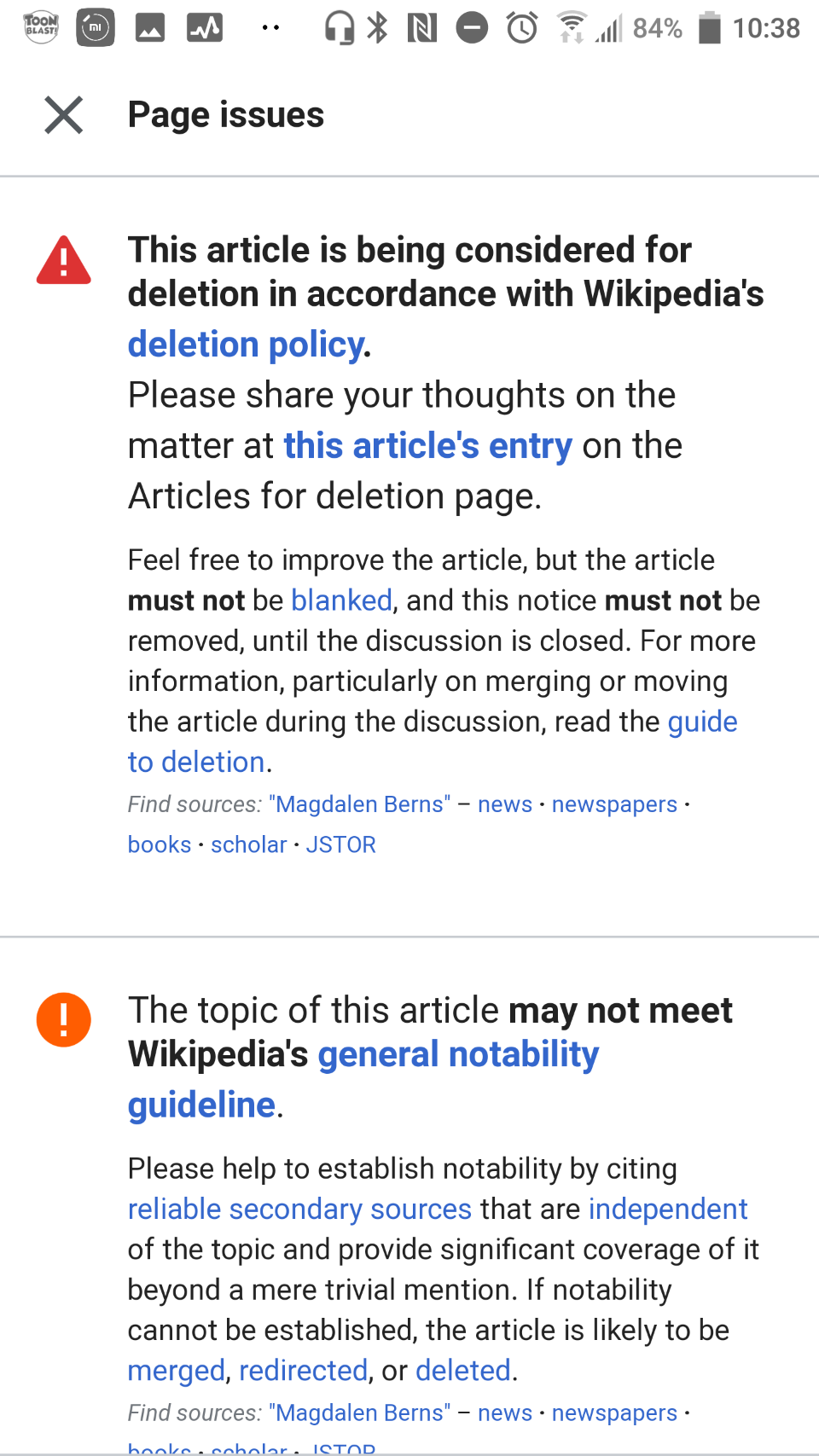
Task: Open the redirected link
Action: point(303,1371)
